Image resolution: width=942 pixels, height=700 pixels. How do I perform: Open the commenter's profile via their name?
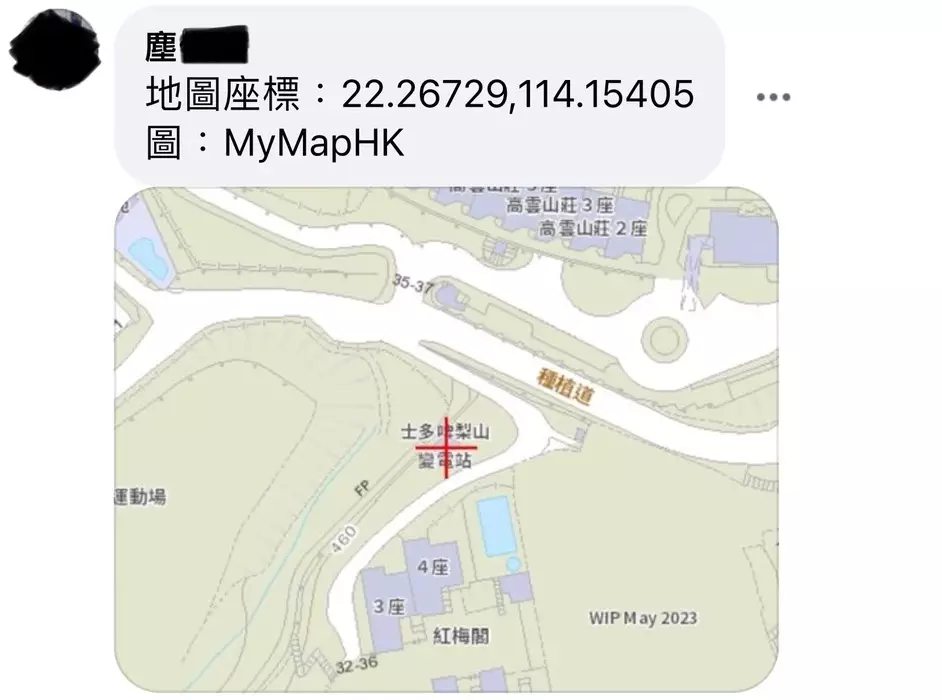[x=196, y=45]
